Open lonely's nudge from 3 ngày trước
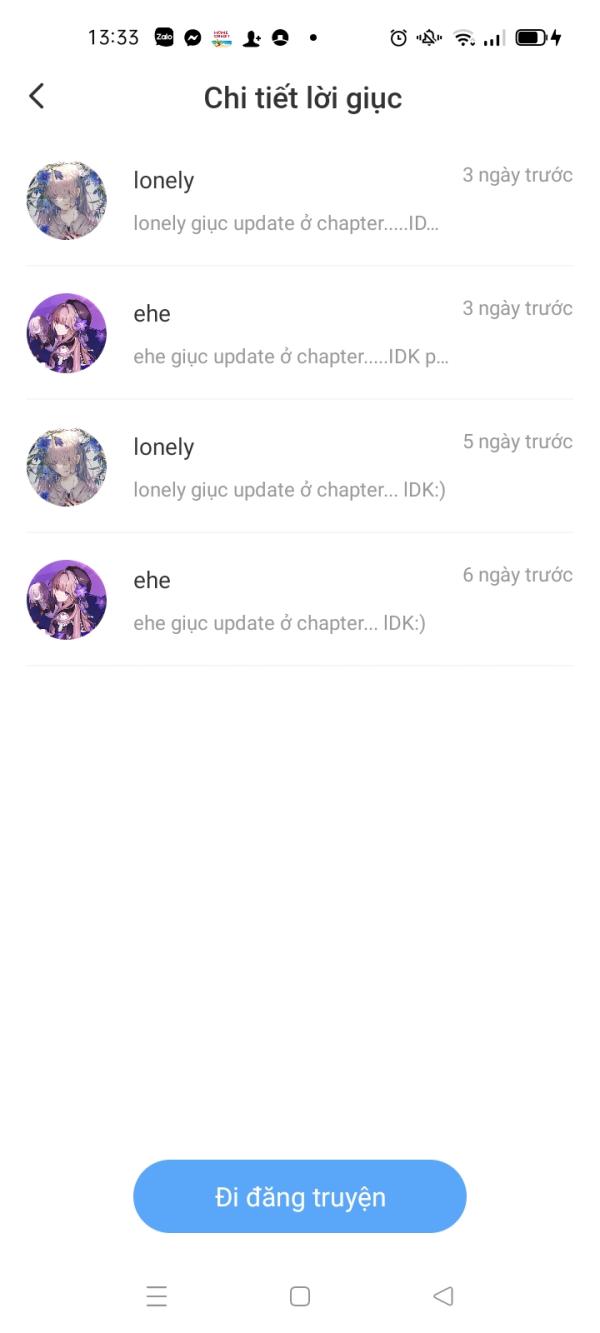 300,200
